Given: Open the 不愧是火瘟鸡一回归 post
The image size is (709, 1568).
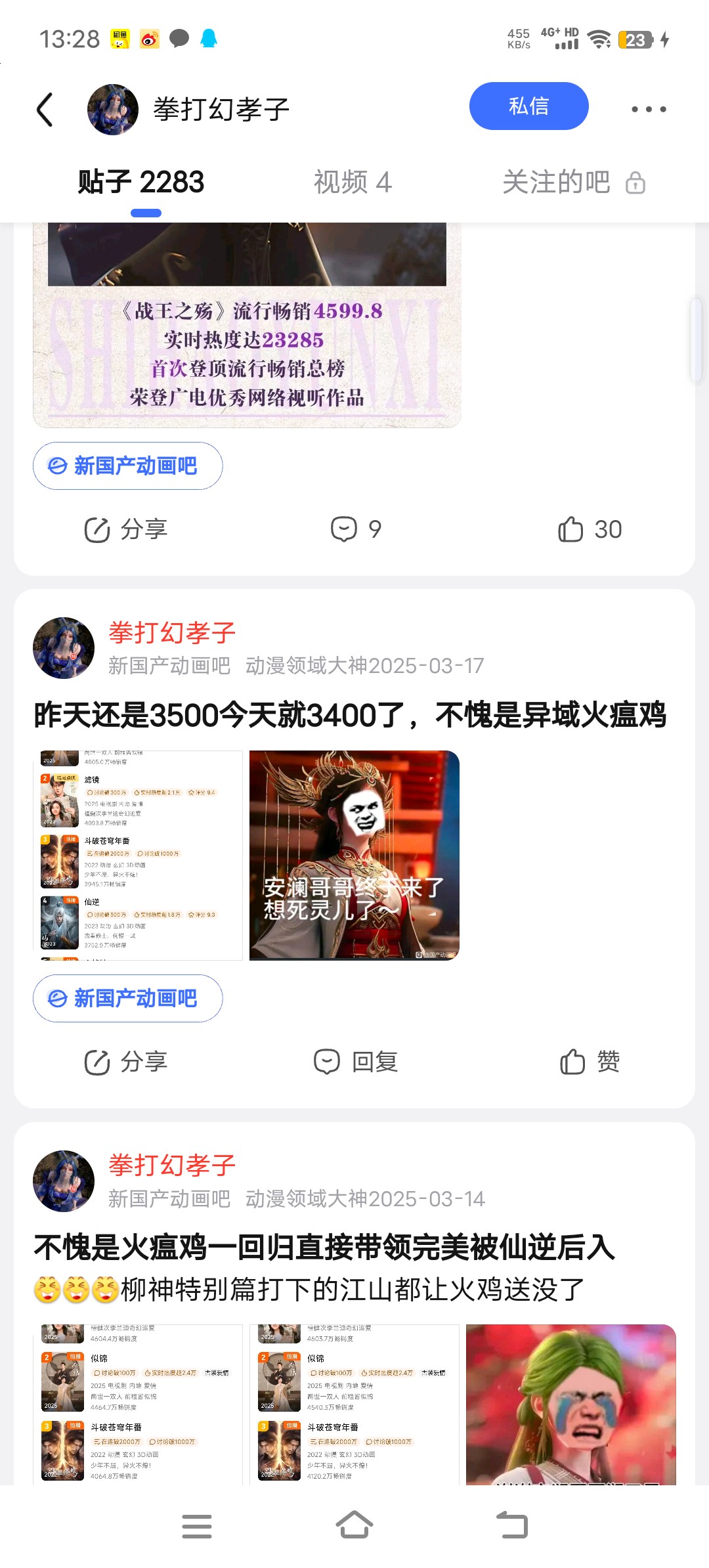Looking at the screenshot, I should click(x=324, y=1248).
